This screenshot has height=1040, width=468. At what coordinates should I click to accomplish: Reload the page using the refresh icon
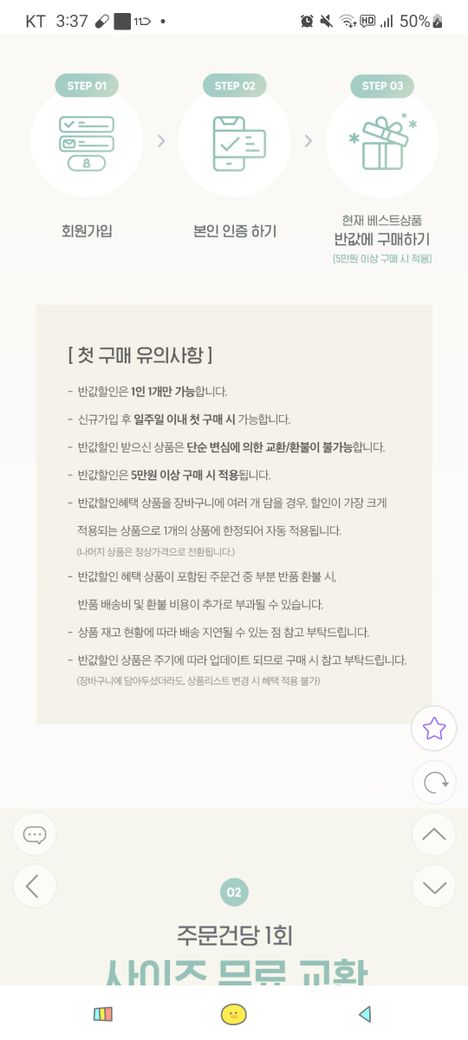coord(434,782)
